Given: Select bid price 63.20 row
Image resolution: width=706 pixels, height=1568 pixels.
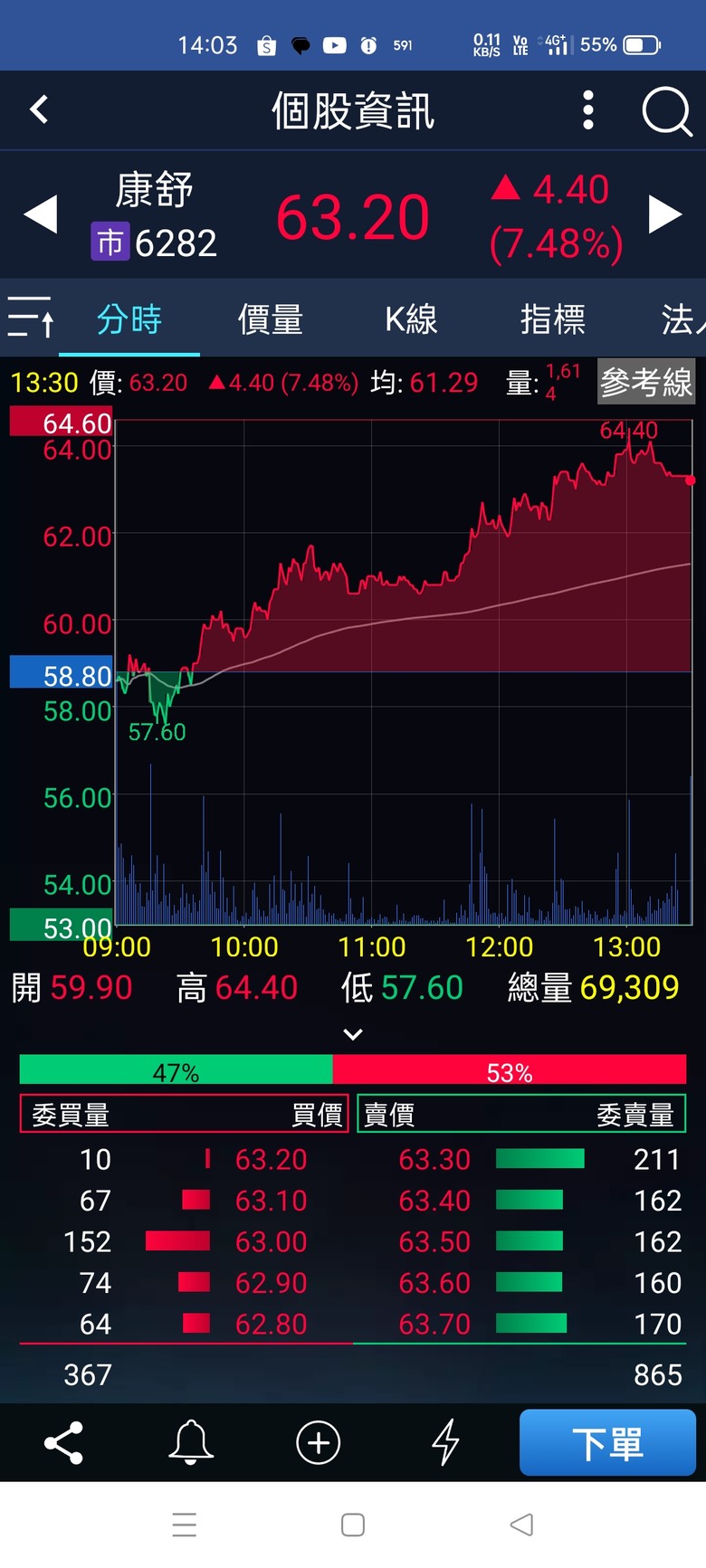Looking at the screenshot, I should click(185, 1159).
